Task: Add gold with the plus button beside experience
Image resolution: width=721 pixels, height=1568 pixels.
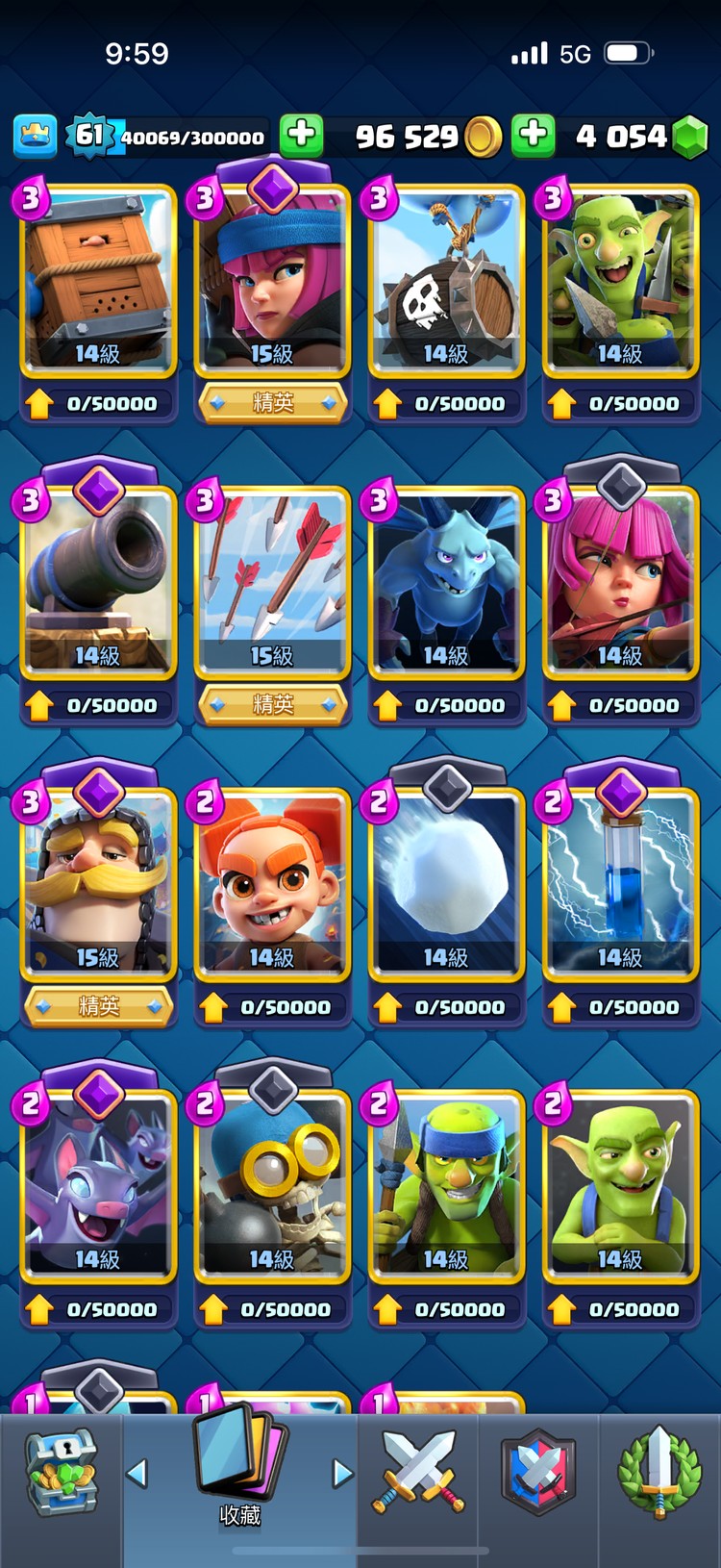Action: coord(301,135)
